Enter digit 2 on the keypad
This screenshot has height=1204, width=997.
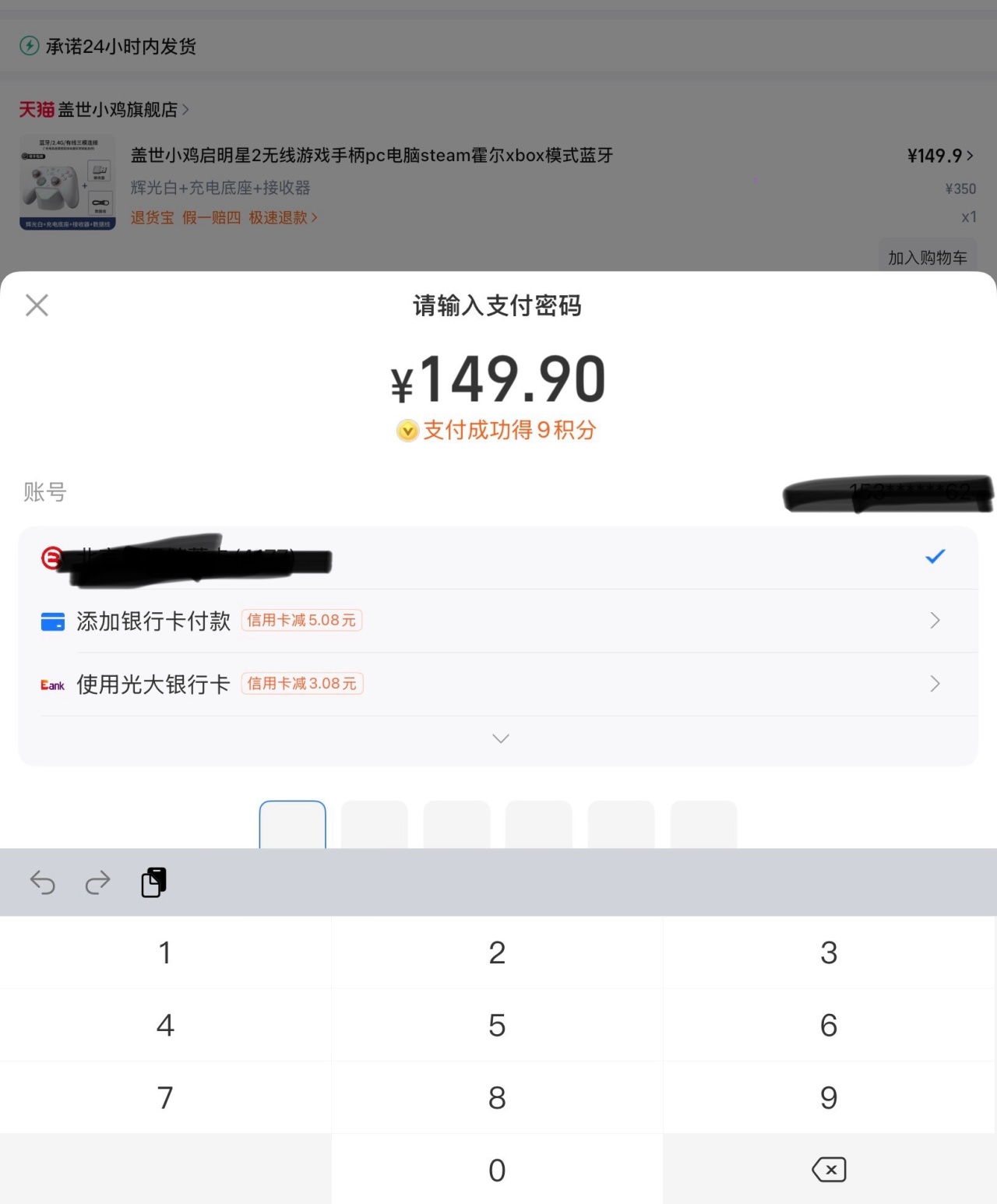click(x=497, y=952)
